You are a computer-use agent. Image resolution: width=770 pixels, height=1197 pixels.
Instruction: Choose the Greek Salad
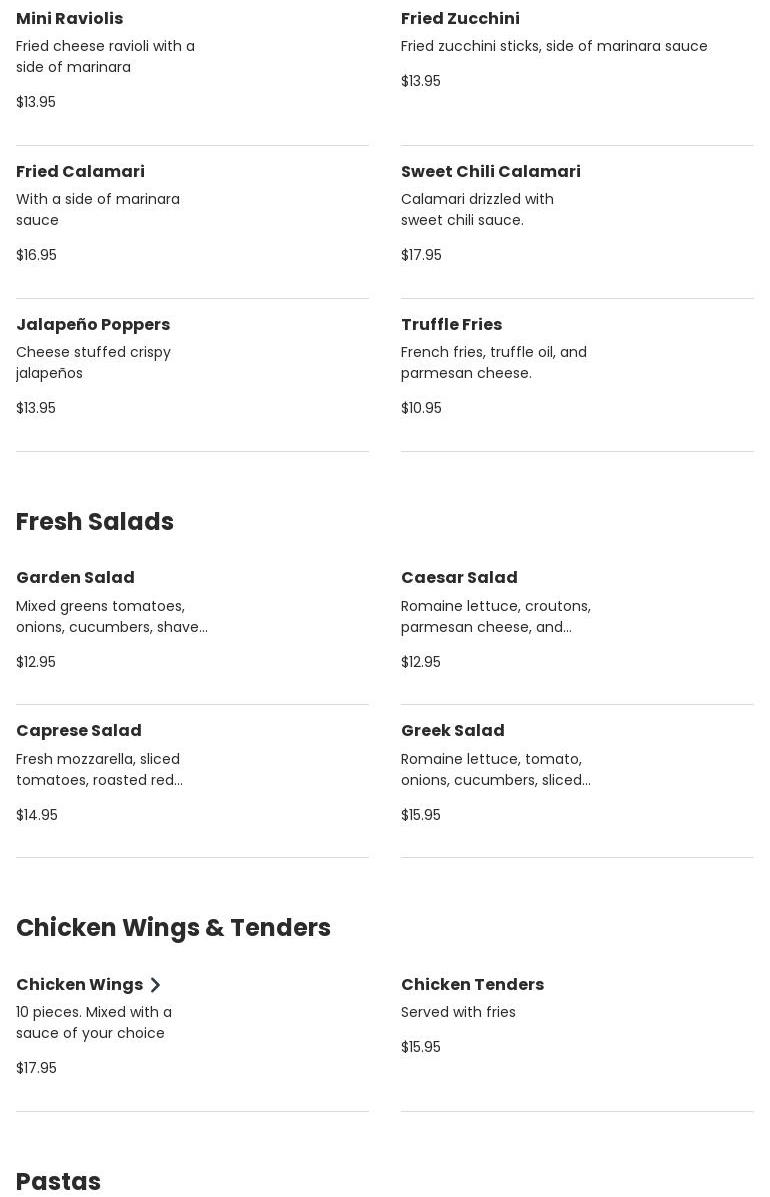click(452, 730)
